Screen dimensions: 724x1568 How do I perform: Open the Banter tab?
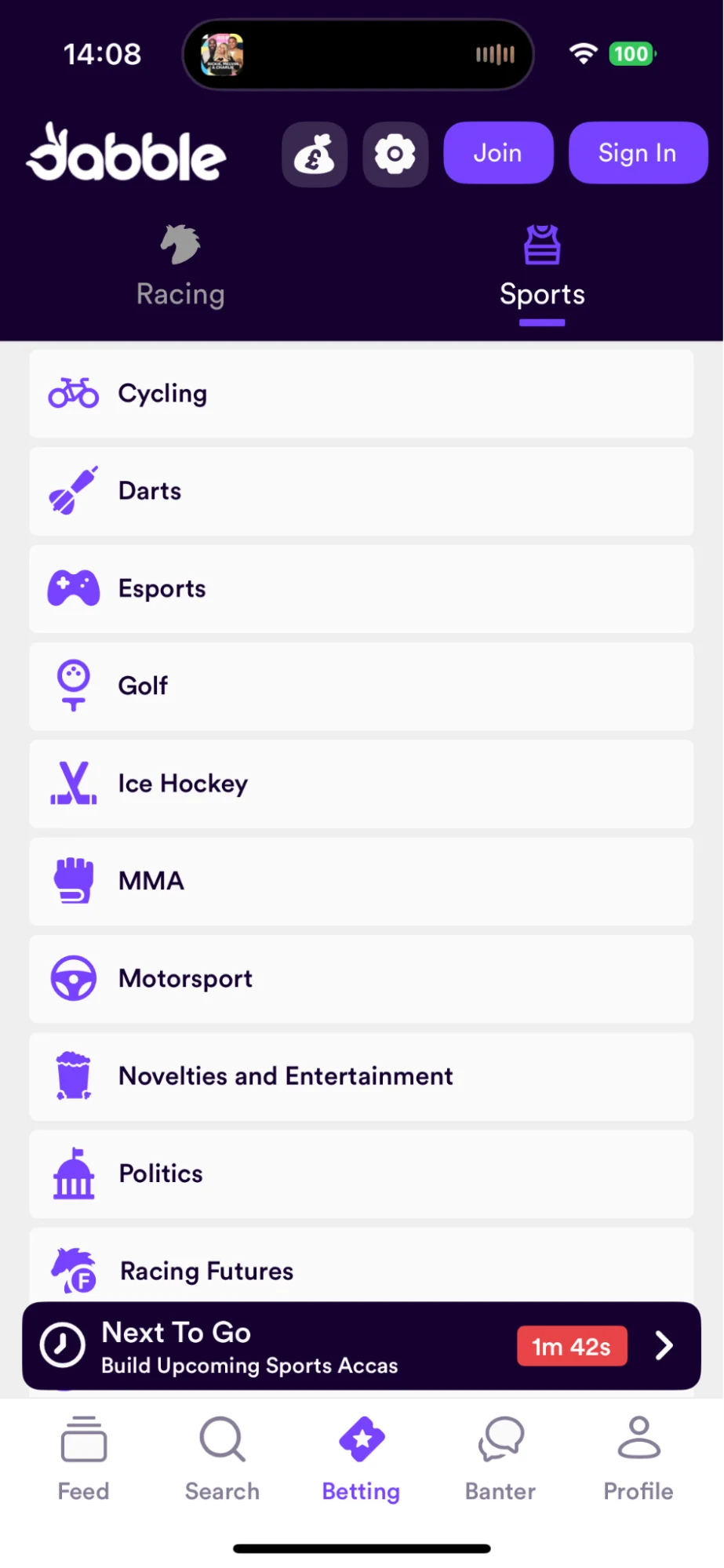tap(500, 1459)
